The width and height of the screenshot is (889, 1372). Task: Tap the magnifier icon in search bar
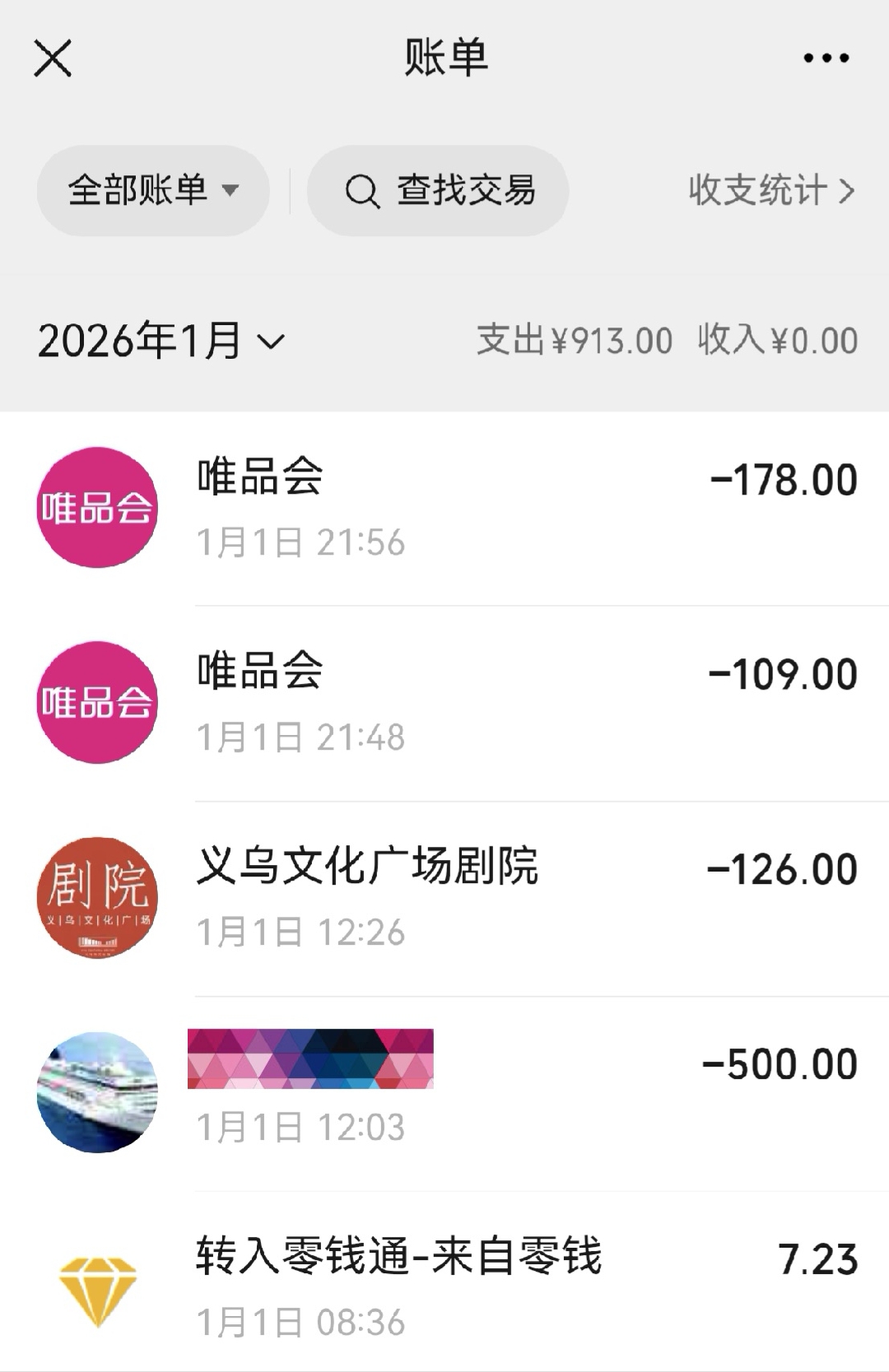click(363, 190)
